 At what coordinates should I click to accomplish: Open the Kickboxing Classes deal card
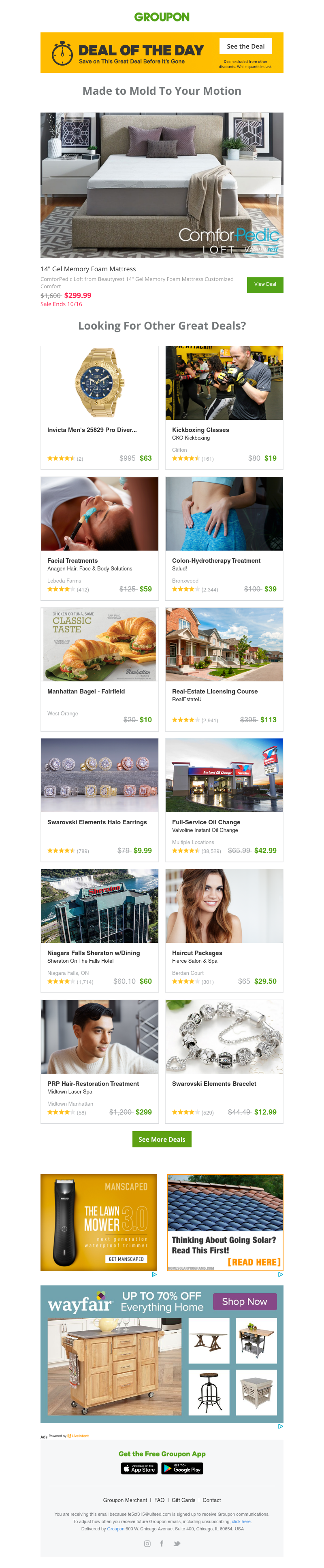click(224, 406)
